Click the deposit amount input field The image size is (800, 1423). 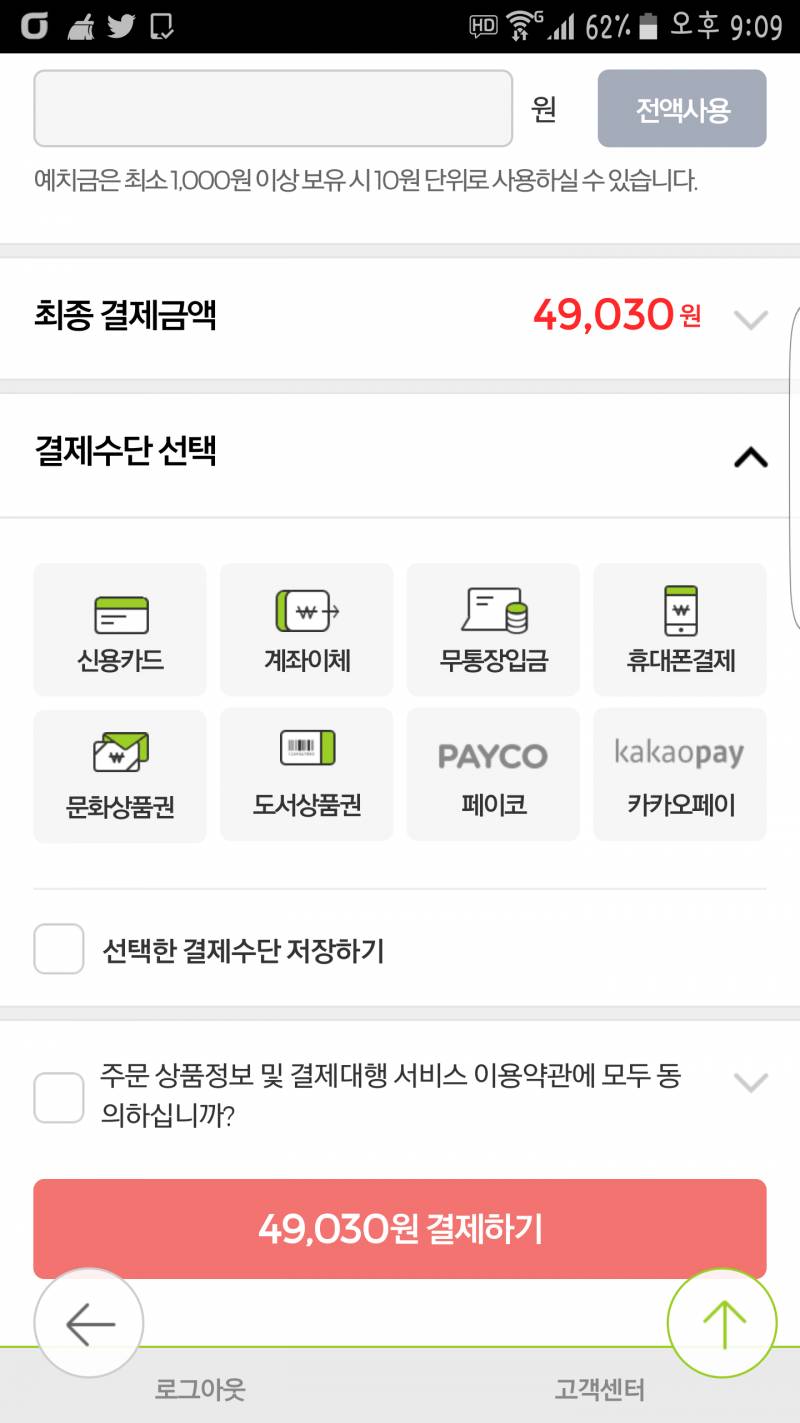click(272, 109)
